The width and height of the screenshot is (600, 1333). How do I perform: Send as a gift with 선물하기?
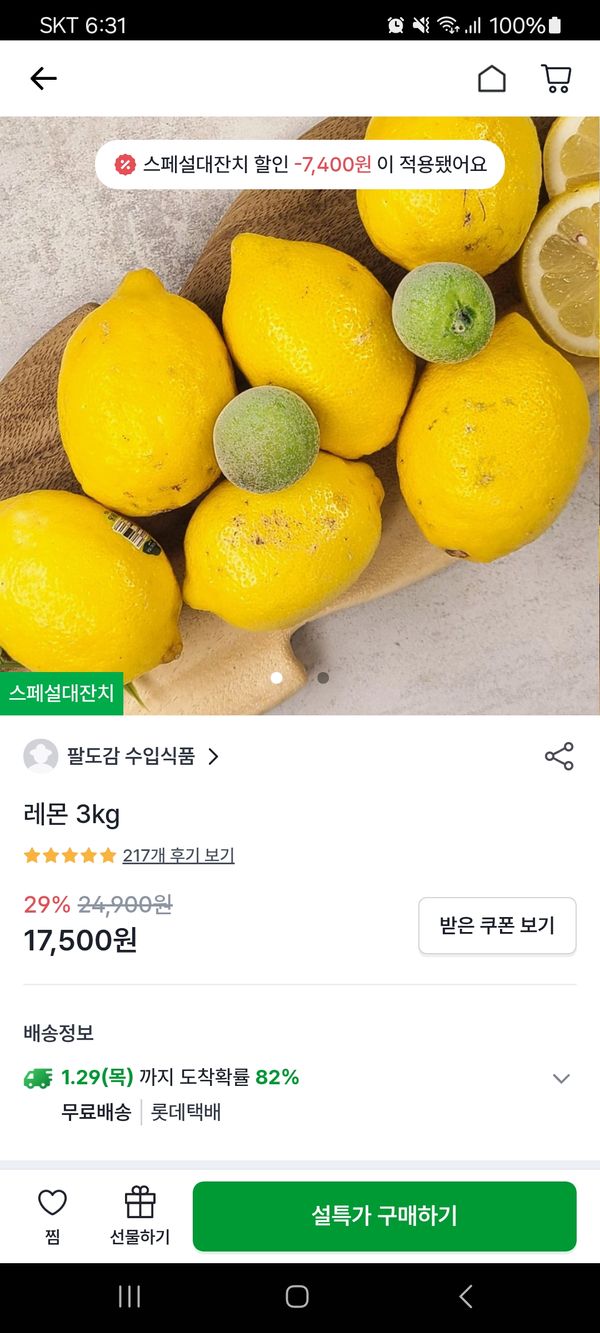pyautogui.click(x=140, y=1214)
